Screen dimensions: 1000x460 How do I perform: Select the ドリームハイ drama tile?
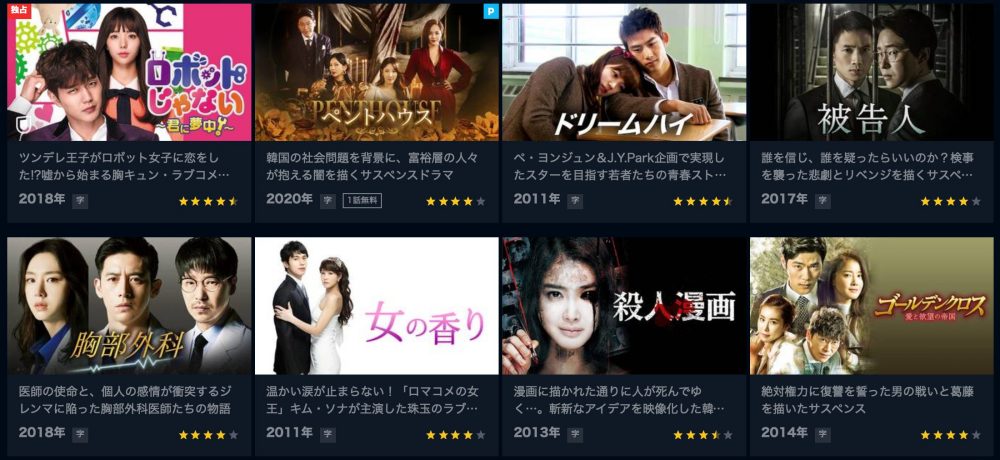[x=624, y=72]
